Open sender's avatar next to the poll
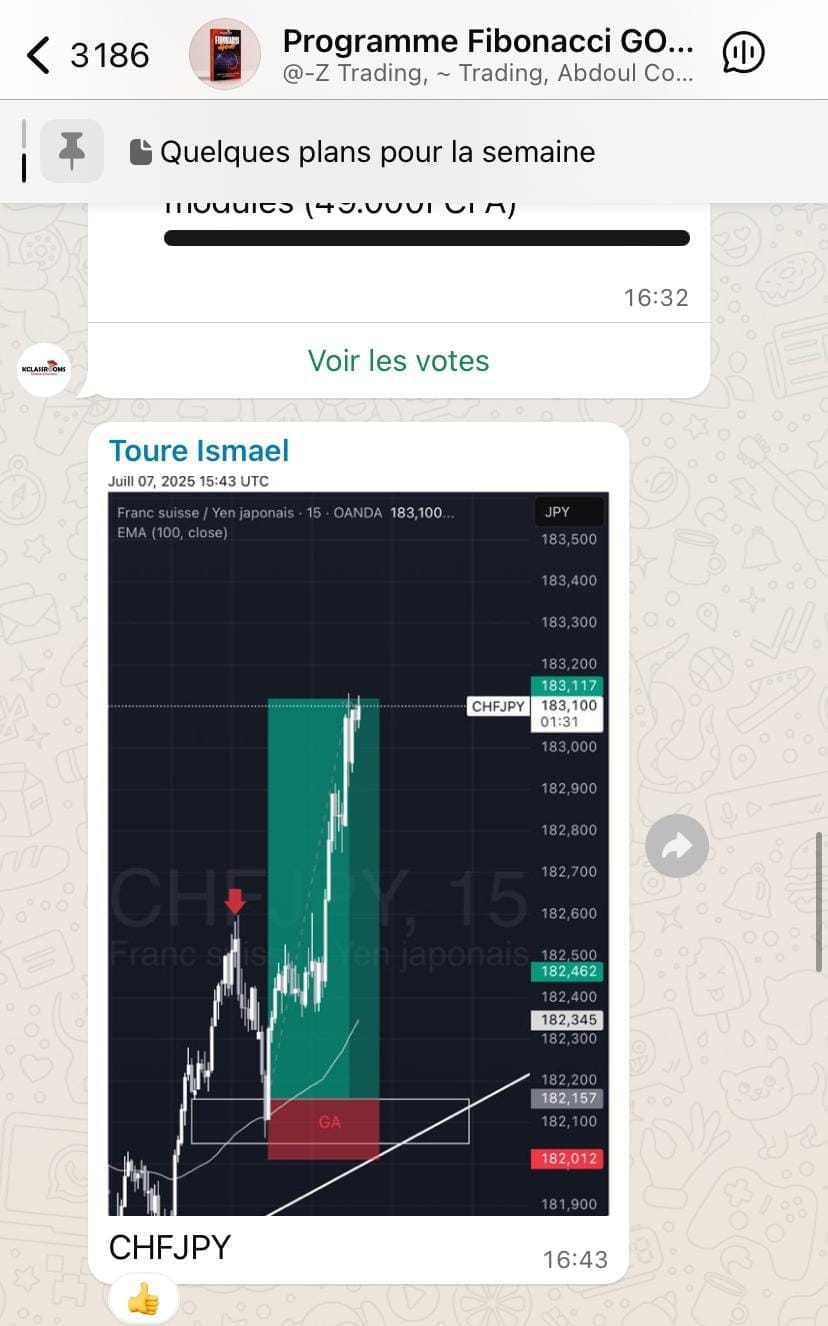 pyautogui.click(x=45, y=369)
